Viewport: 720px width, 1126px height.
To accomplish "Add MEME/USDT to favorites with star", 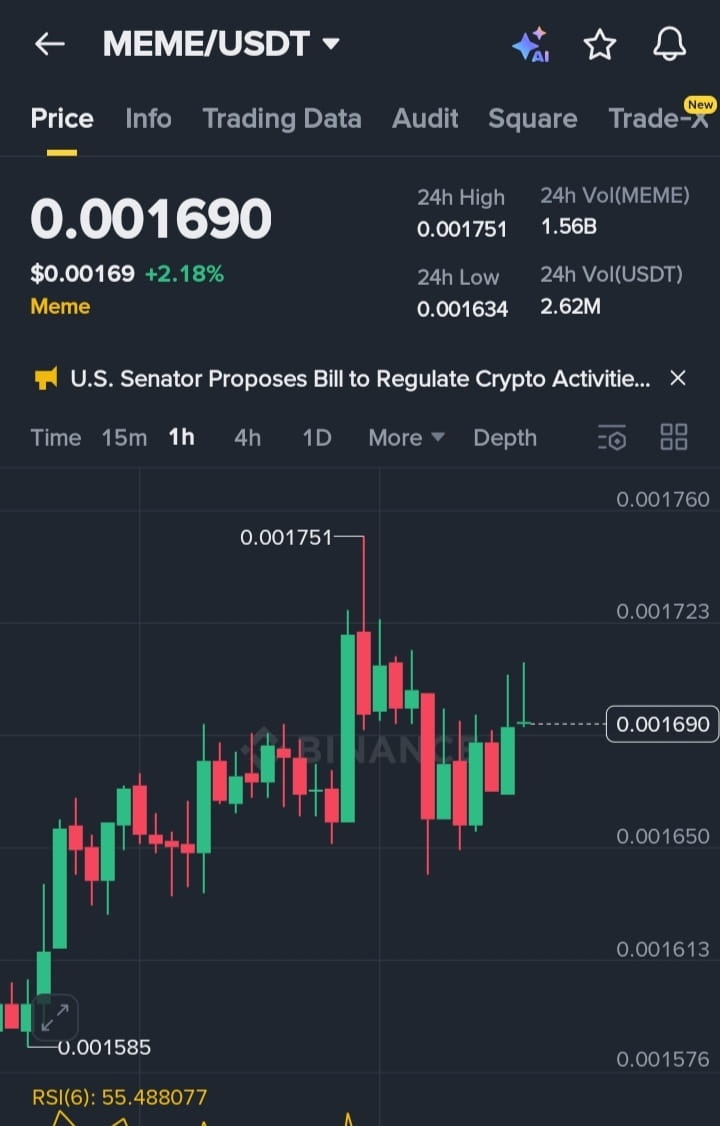I will pos(599,44).
